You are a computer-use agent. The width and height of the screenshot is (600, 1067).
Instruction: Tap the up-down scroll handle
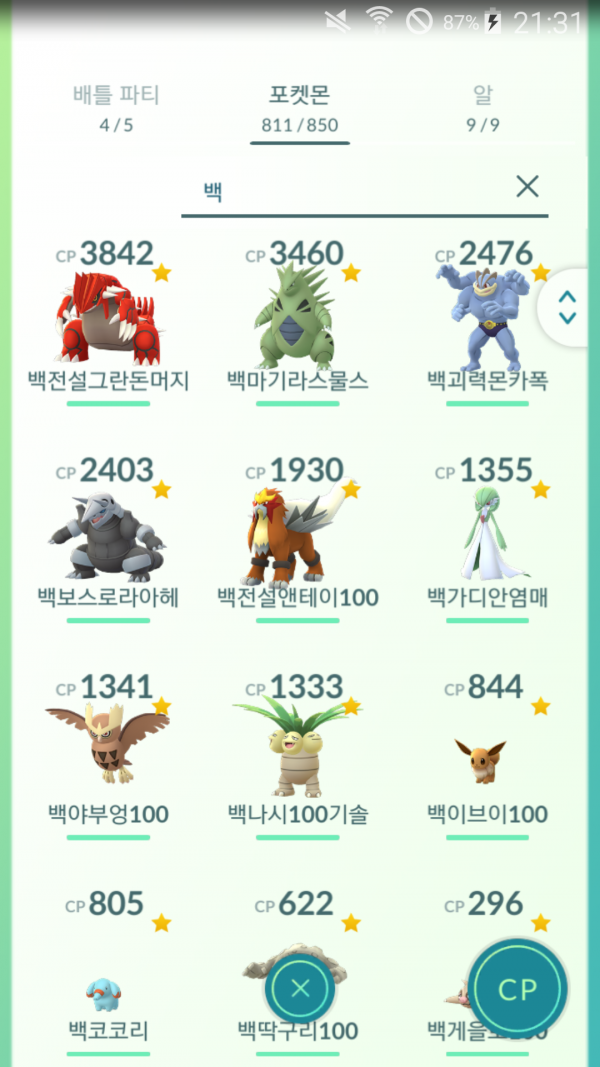568,307
